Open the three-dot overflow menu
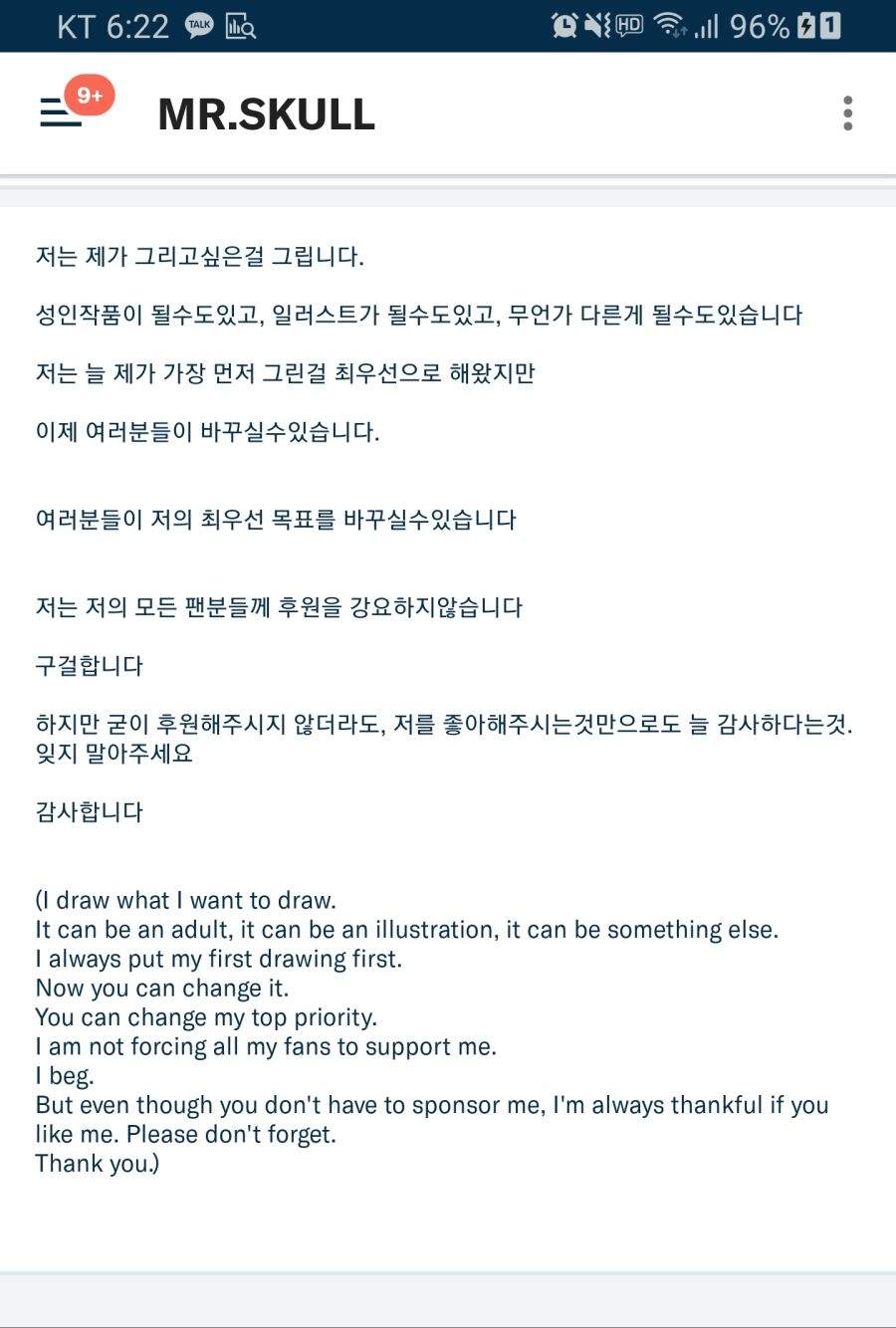Screen dimensions: 896x1328 847,113
